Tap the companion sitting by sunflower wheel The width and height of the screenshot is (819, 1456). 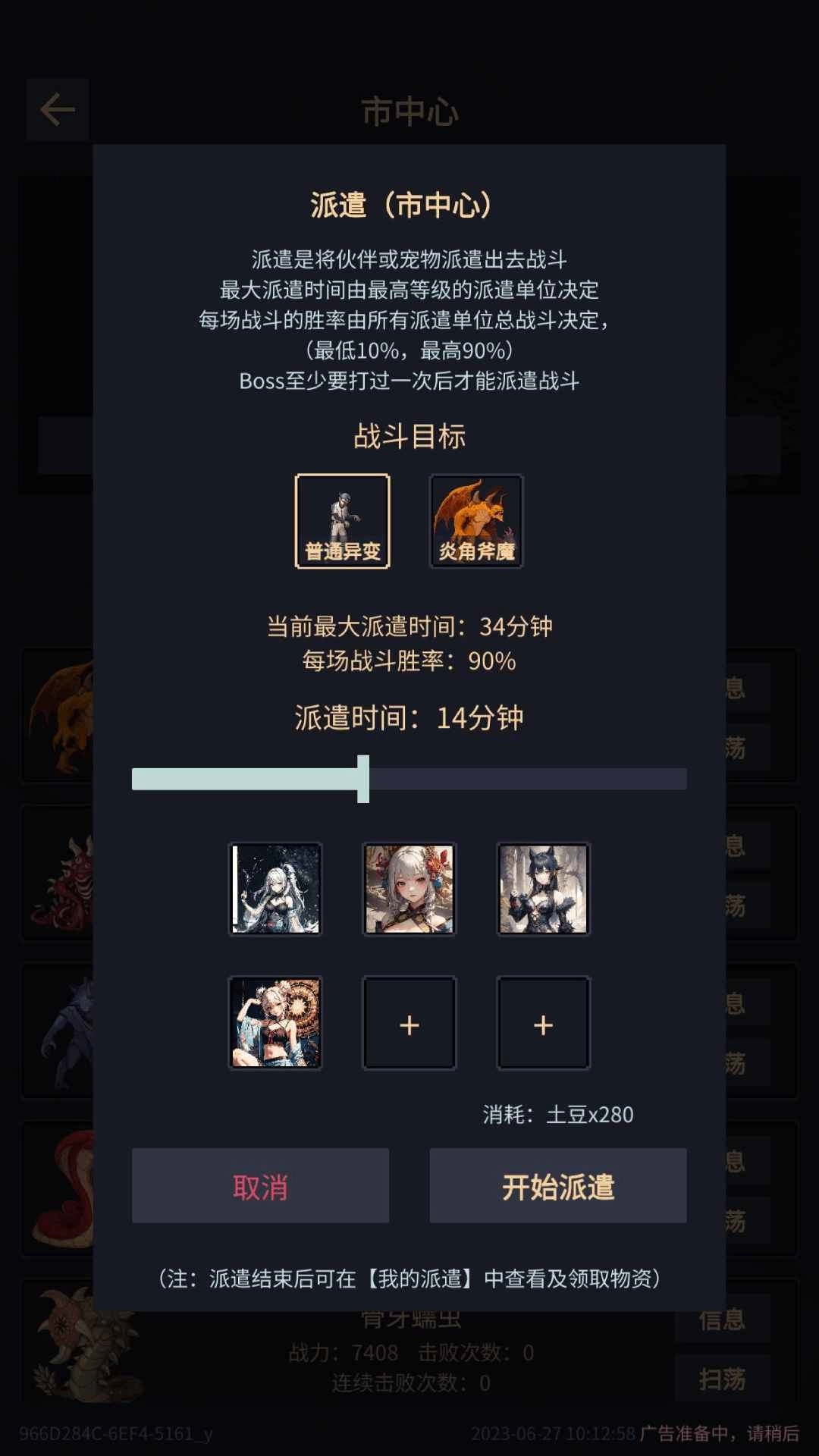coord(275,1023)
